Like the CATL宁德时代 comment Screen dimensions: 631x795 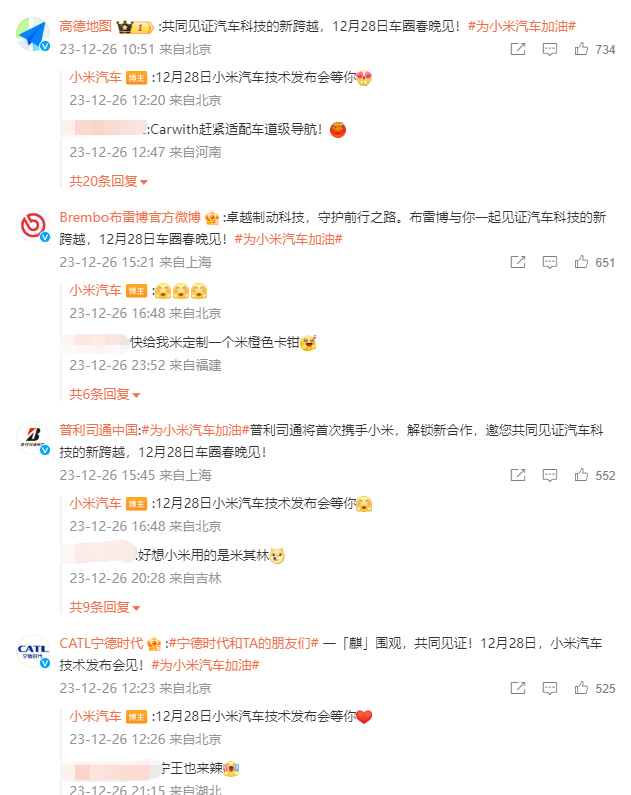tap(581, 688)
